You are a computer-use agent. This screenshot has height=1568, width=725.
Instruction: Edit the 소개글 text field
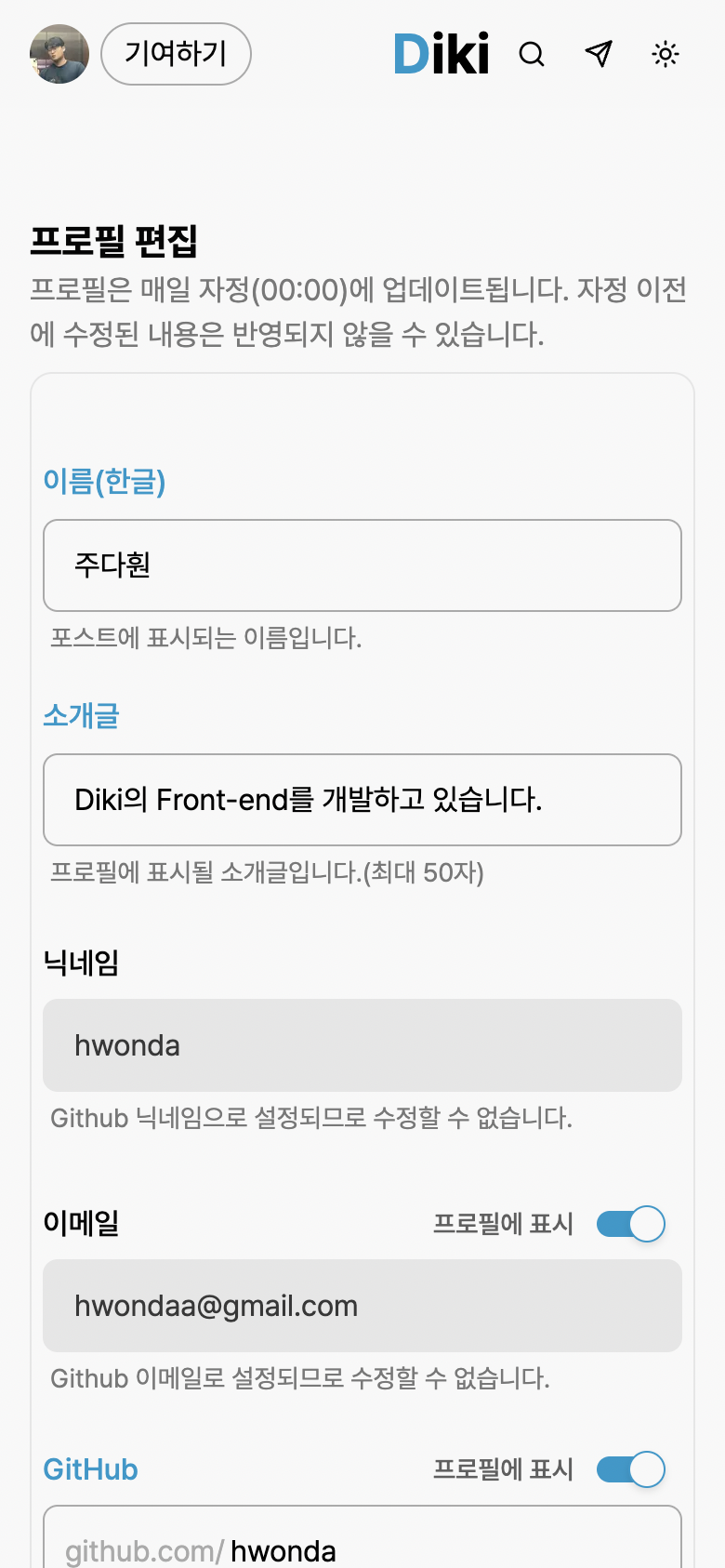(x=362, y=800)
